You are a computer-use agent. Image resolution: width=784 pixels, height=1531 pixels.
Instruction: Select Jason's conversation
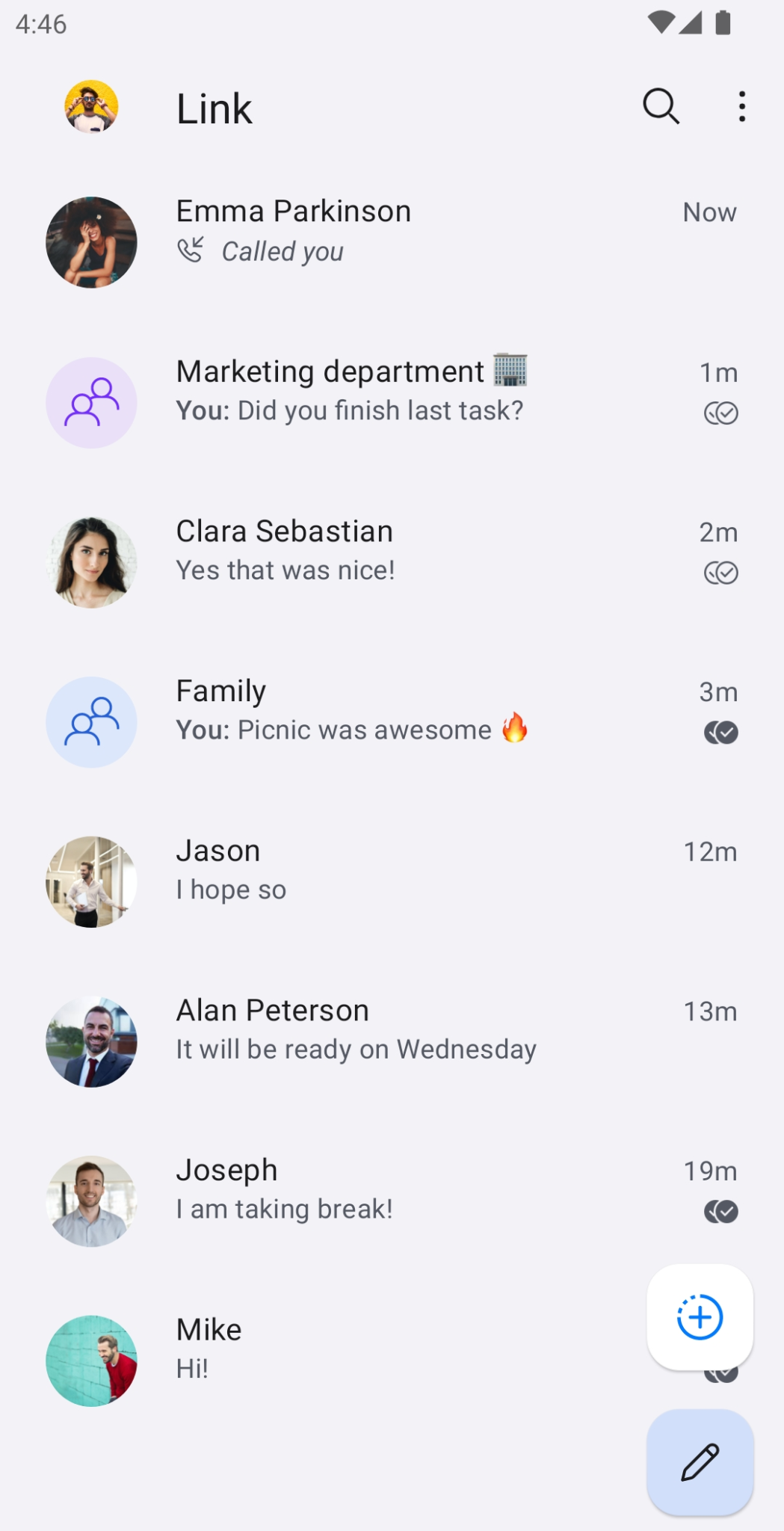(374, 869)
